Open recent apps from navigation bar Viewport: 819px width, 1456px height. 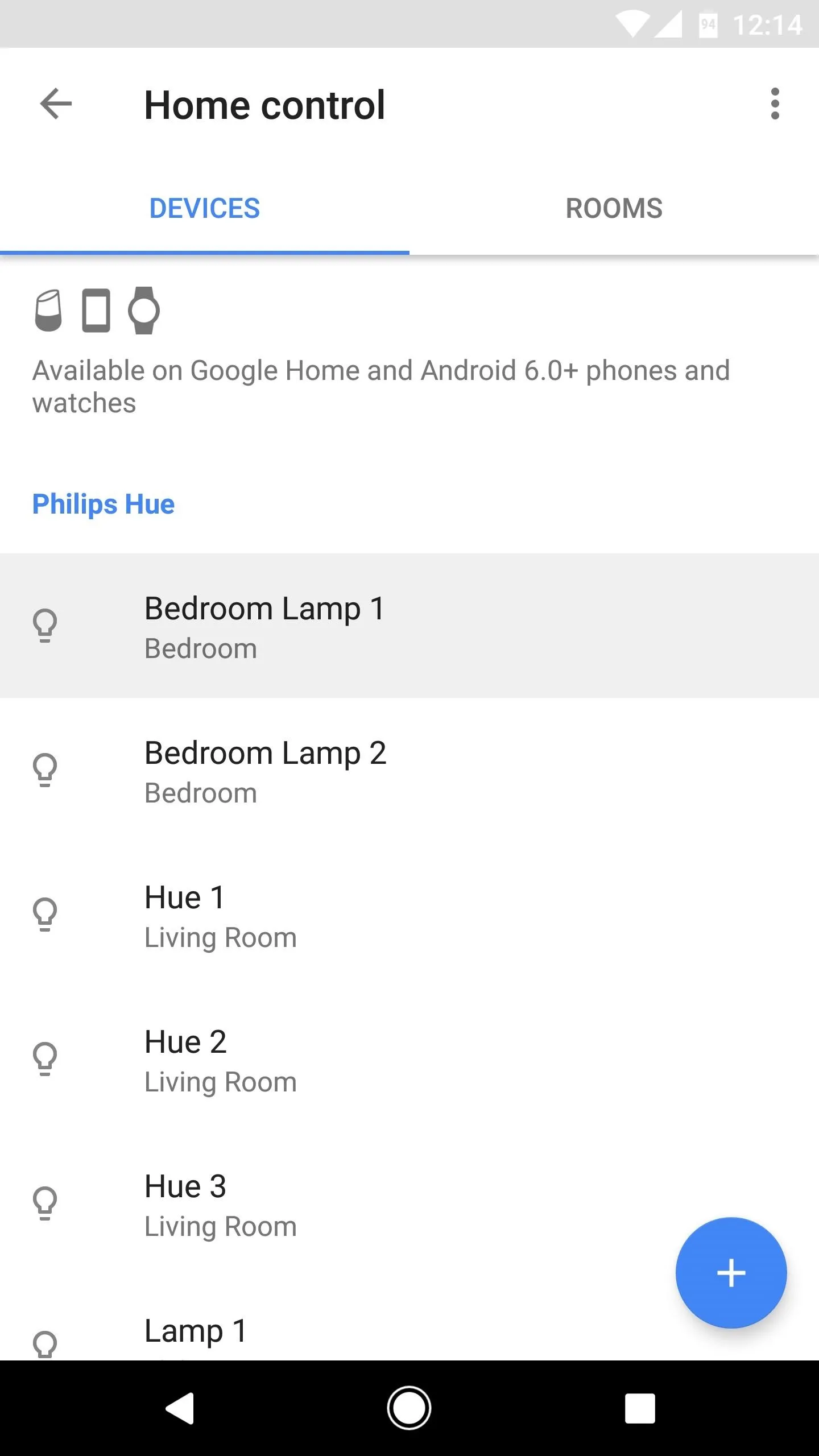[x=640, y=1408]
